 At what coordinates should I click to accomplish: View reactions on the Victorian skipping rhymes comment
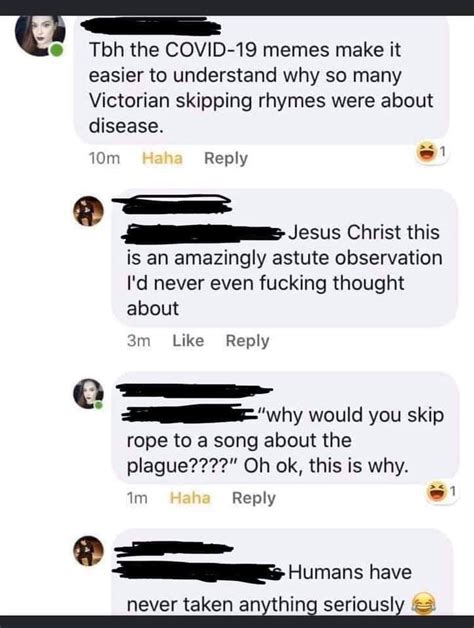click(431, 153)
